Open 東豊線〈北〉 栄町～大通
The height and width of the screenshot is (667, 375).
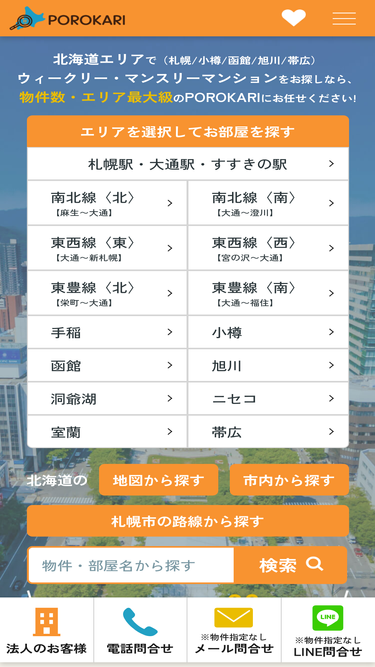pos(107,294)
